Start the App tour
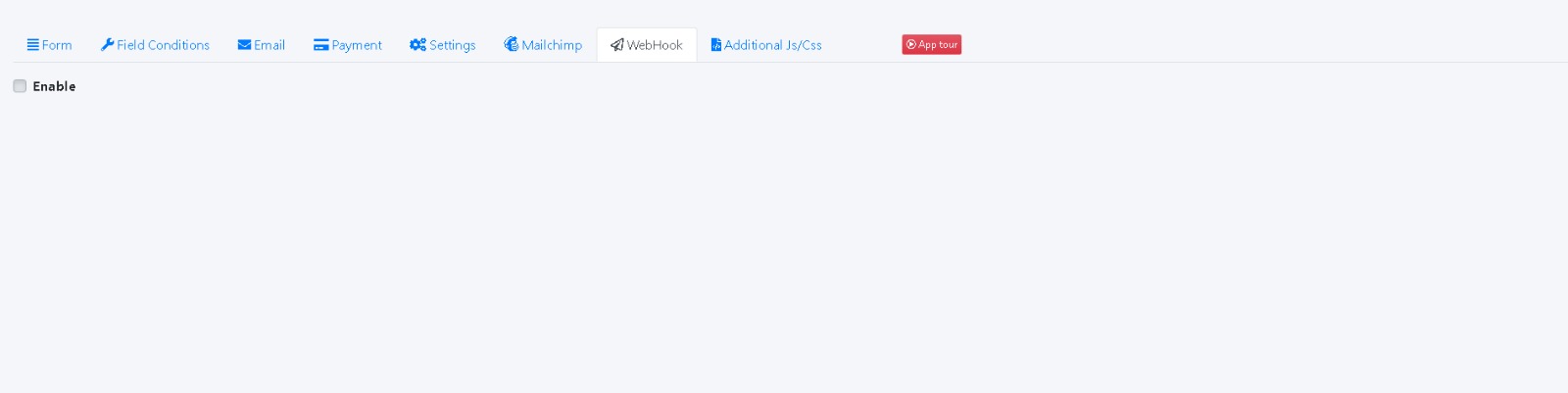 (x=932, y=45)
